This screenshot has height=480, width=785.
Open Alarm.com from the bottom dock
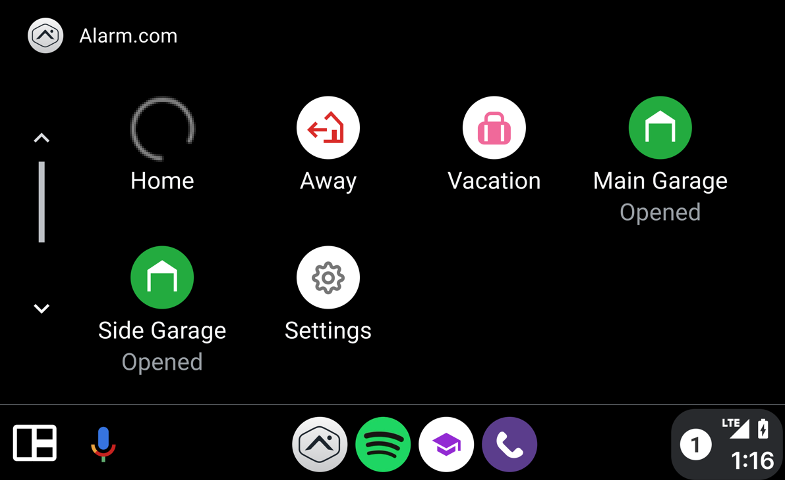320,444
